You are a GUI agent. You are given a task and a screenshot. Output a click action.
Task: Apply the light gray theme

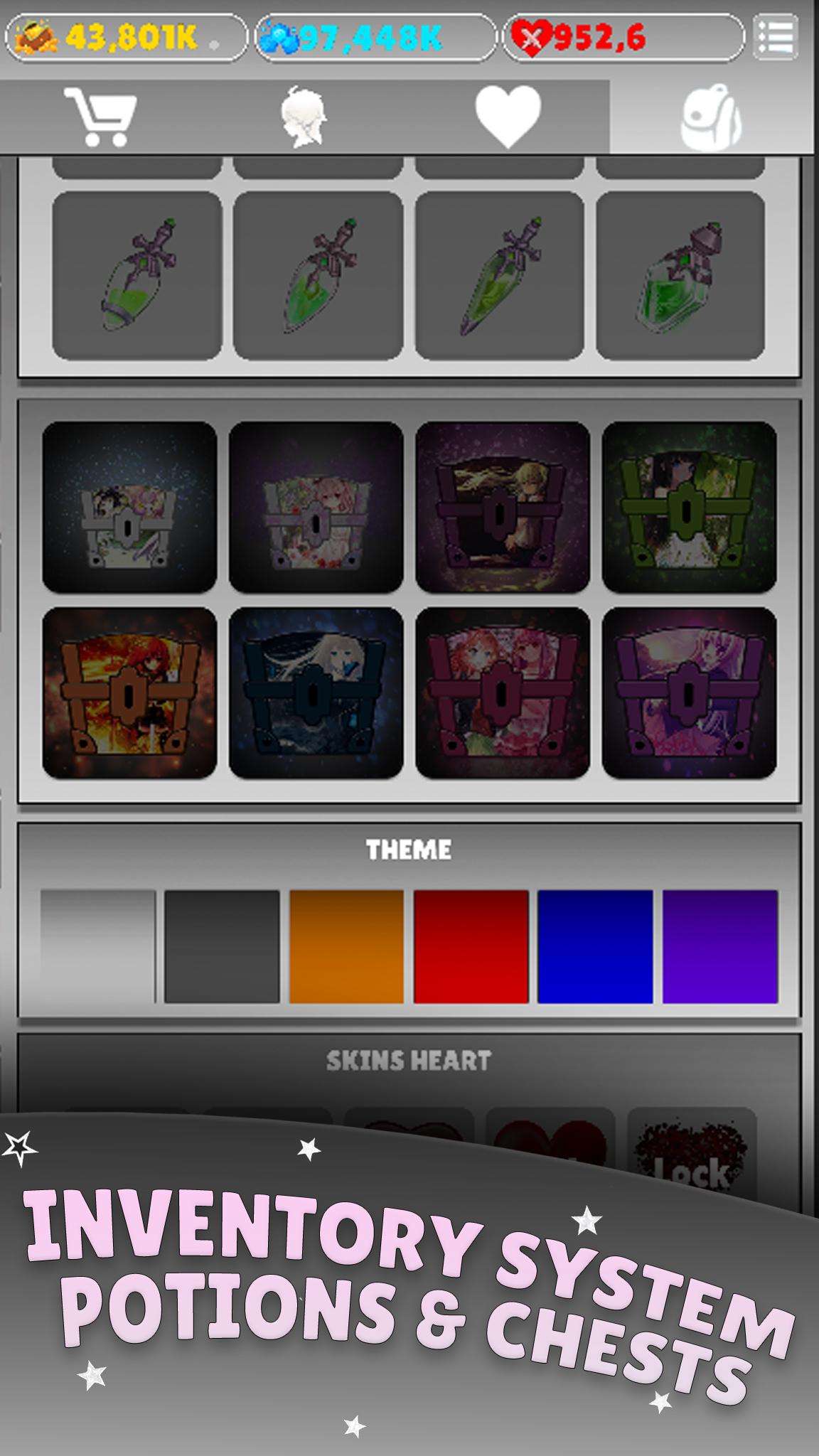98,946
